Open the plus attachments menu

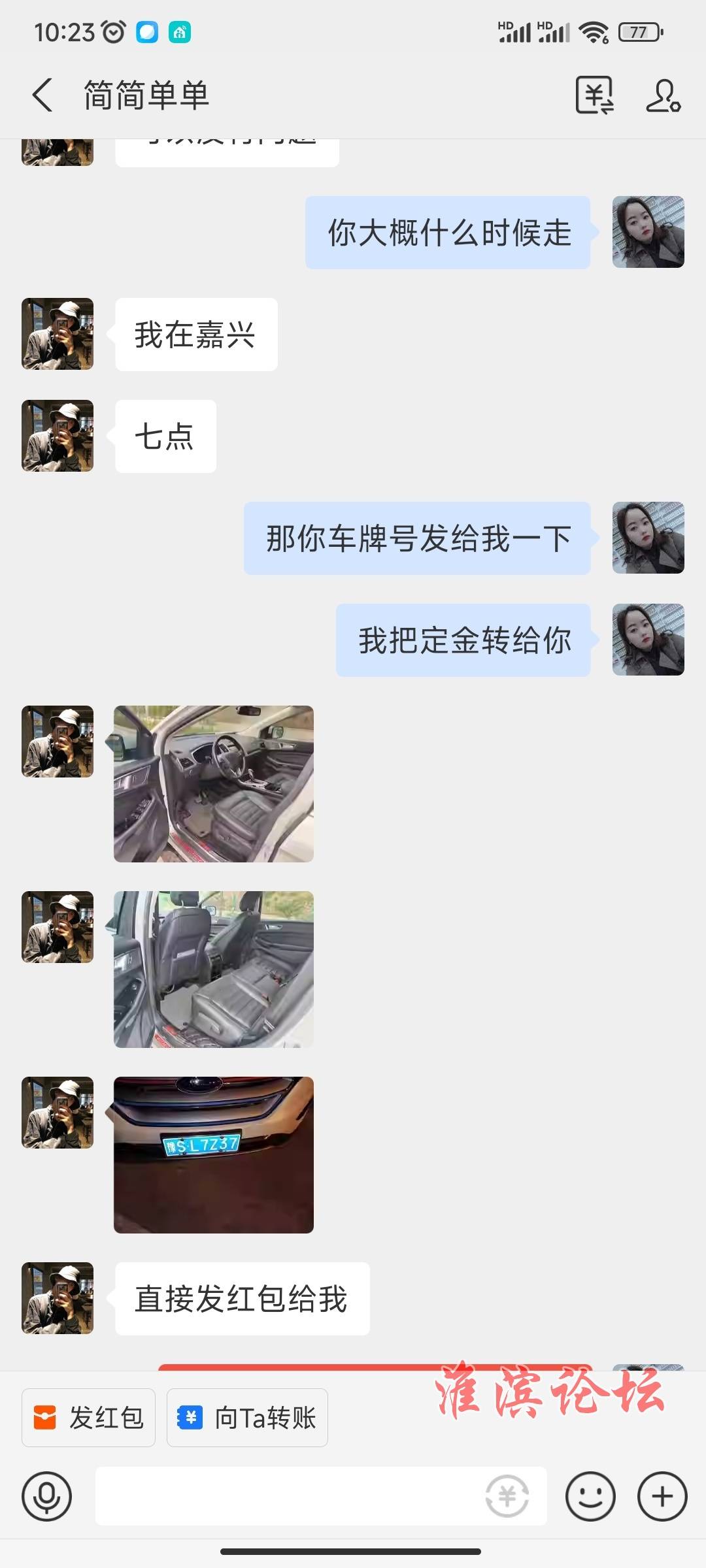662,1496
